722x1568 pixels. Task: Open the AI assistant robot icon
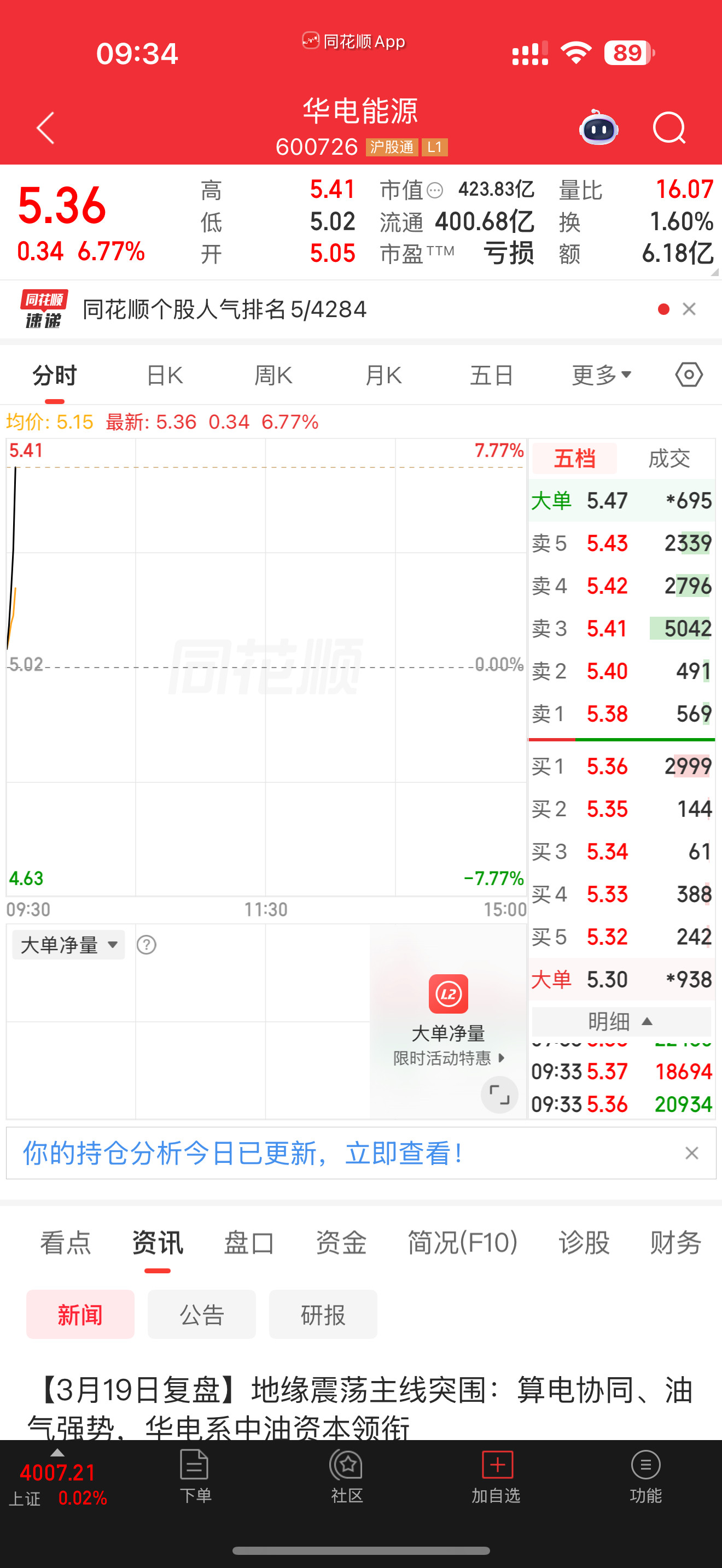pos(598,128)
